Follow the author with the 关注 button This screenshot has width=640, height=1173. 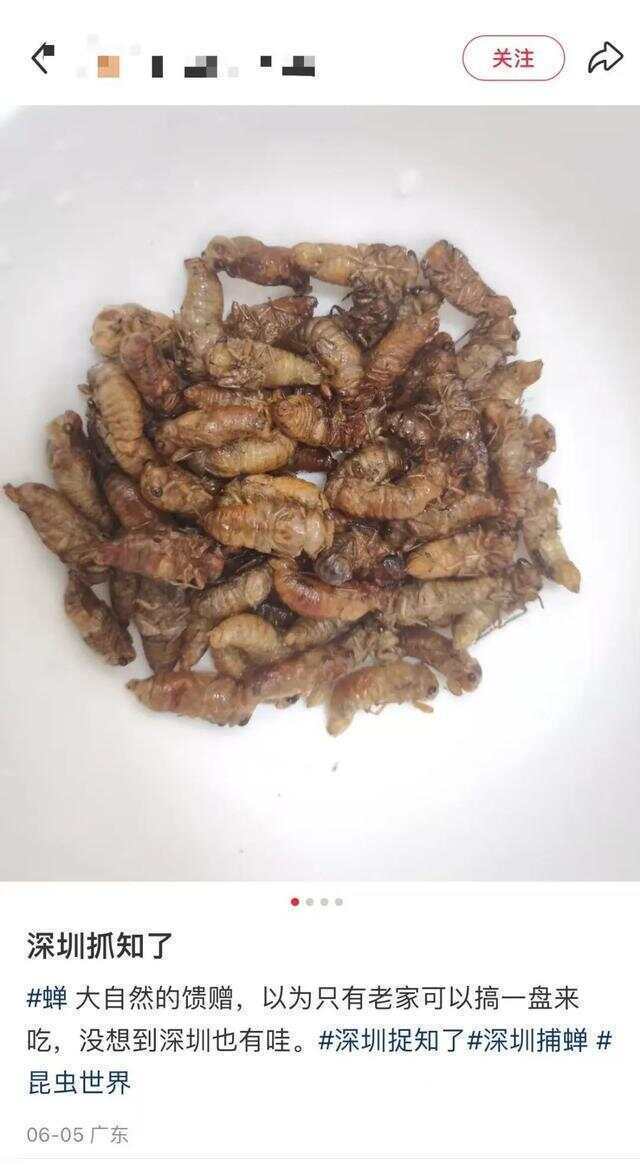coord(513,58)
